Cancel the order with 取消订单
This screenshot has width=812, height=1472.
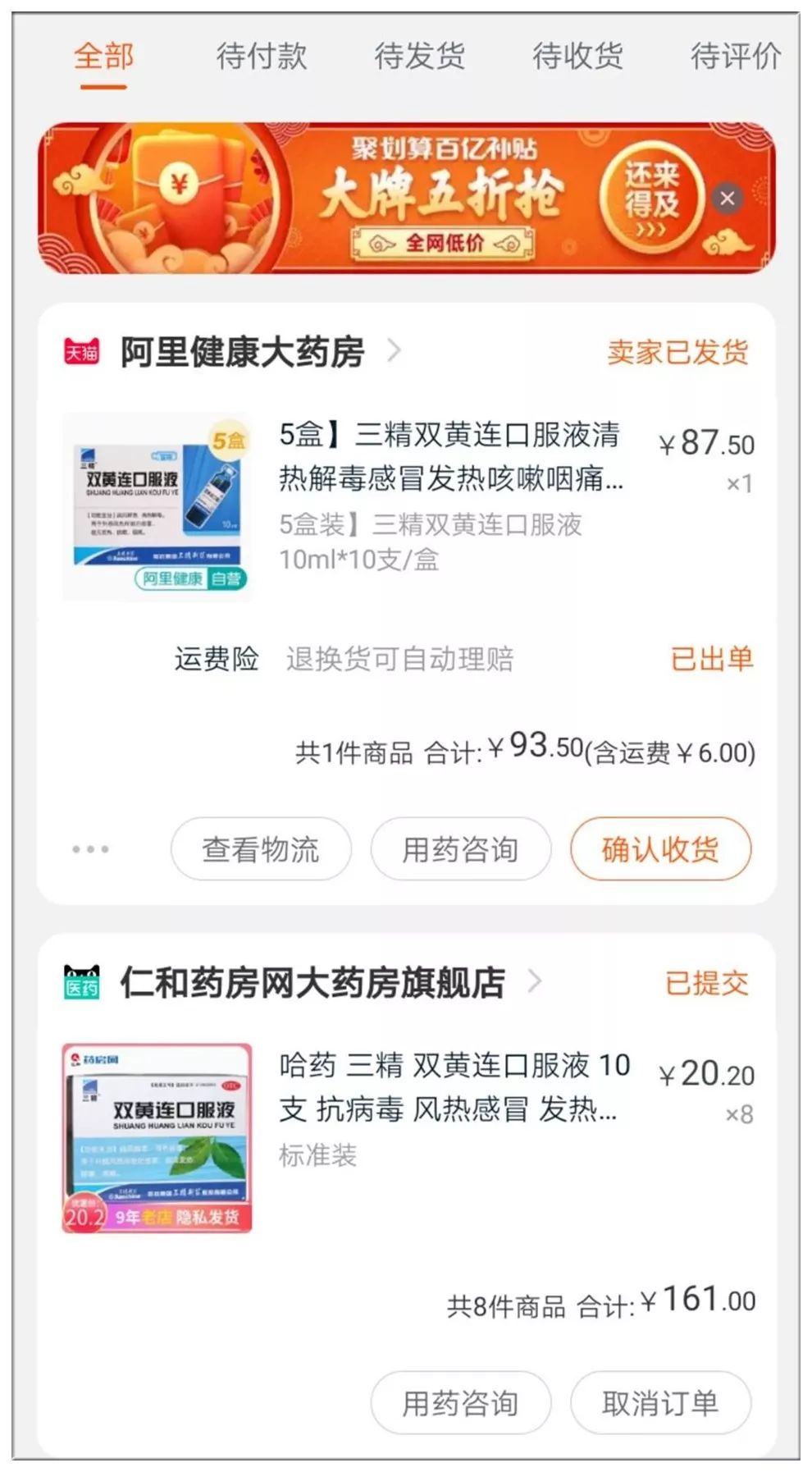660,1403
